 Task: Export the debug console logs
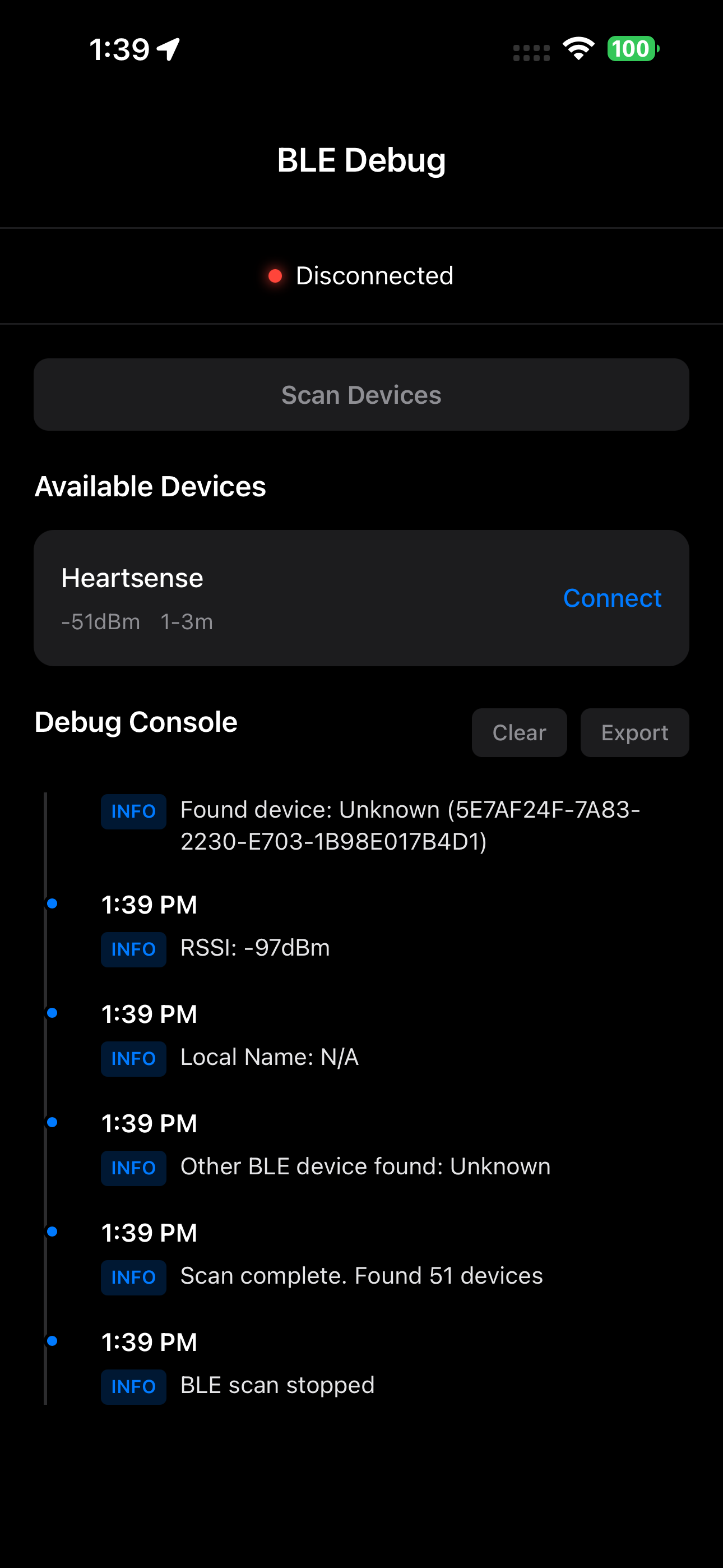(x=635, y=732)
